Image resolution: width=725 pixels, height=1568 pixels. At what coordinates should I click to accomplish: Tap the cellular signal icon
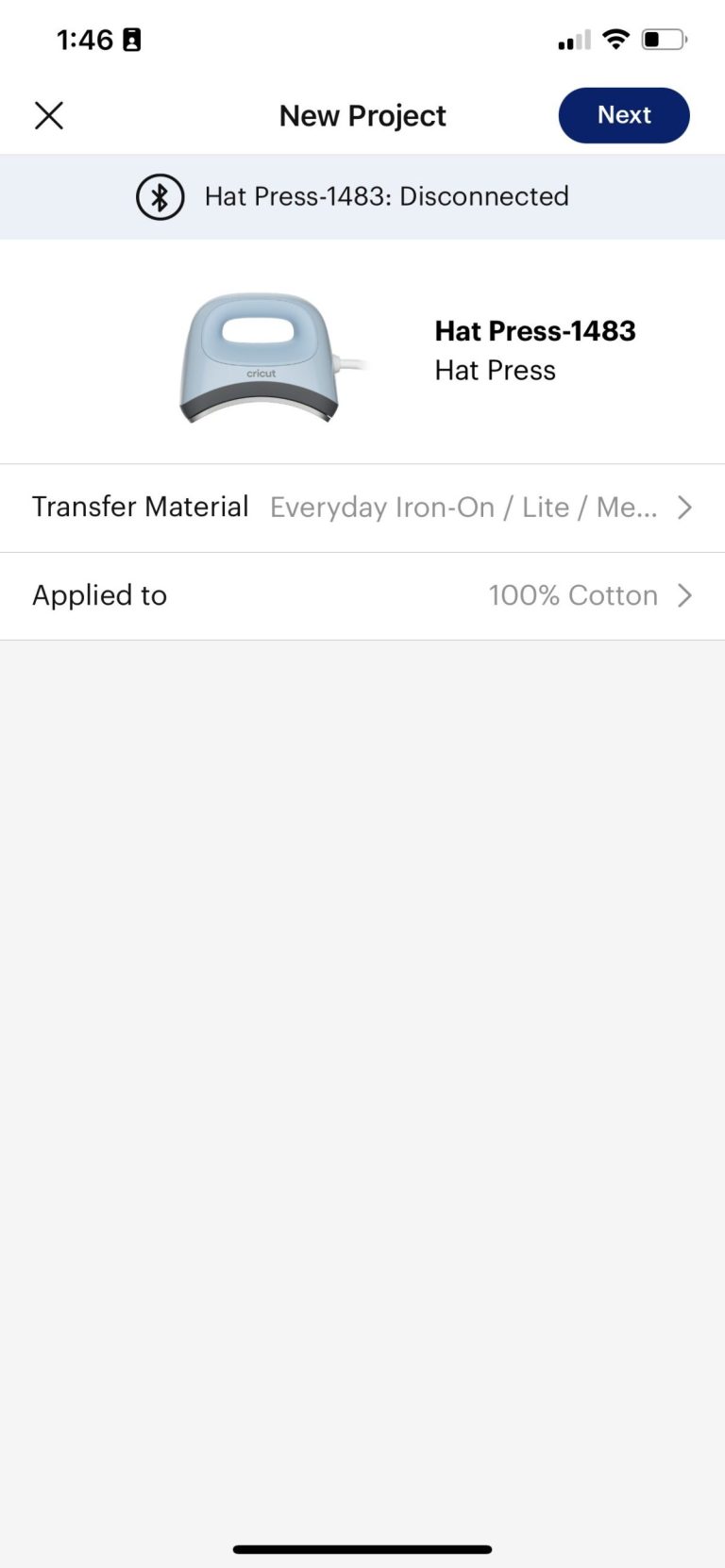[x=571, y=40]
